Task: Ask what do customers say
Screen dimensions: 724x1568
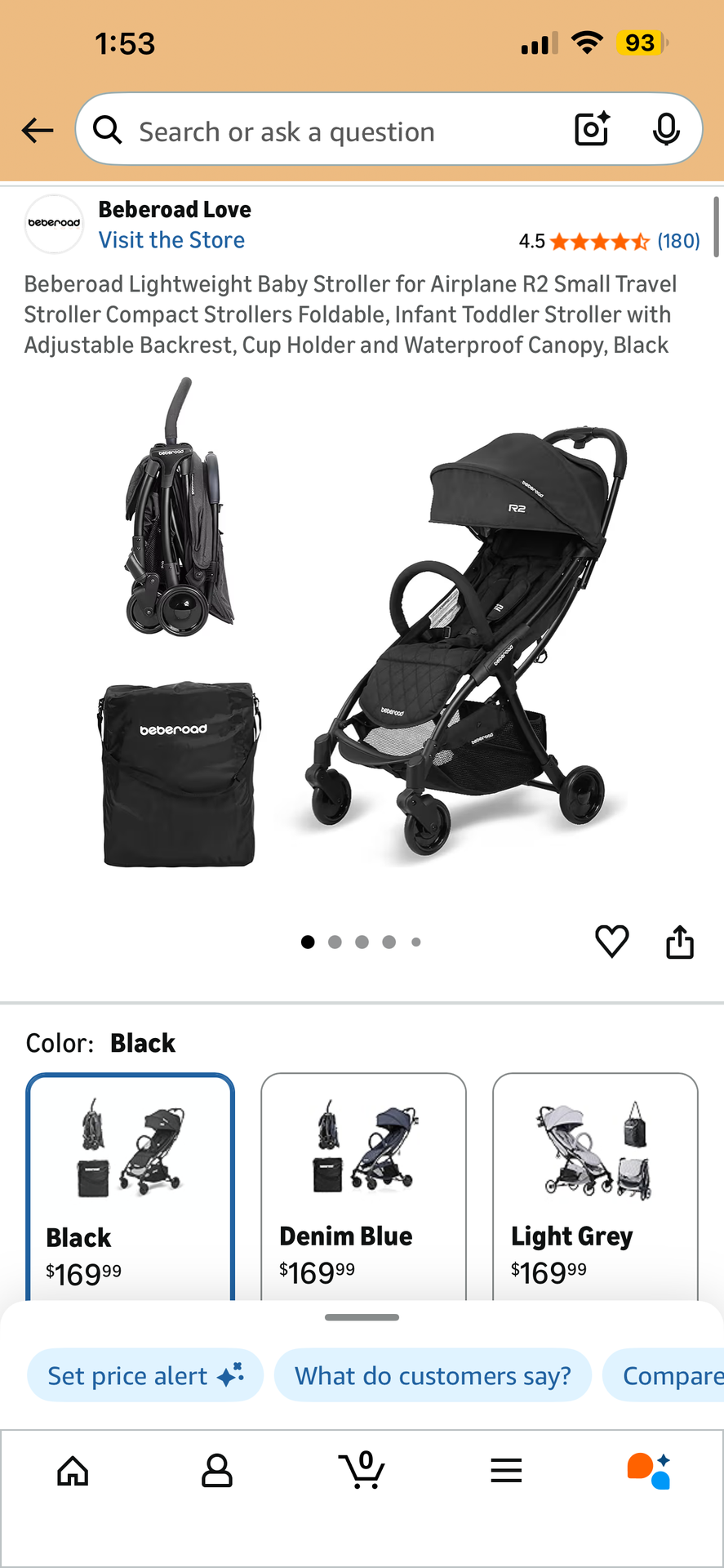Action: tap(433, 1376)
